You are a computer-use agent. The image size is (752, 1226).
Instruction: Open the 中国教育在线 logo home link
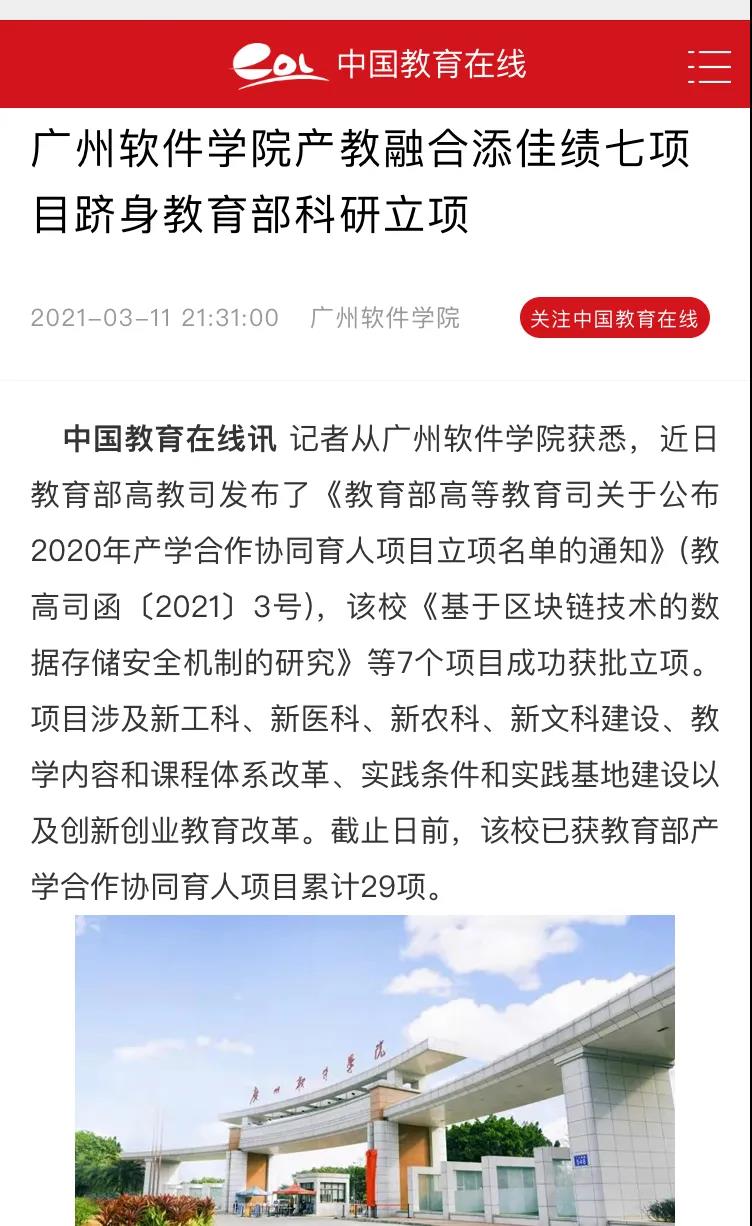380,65
